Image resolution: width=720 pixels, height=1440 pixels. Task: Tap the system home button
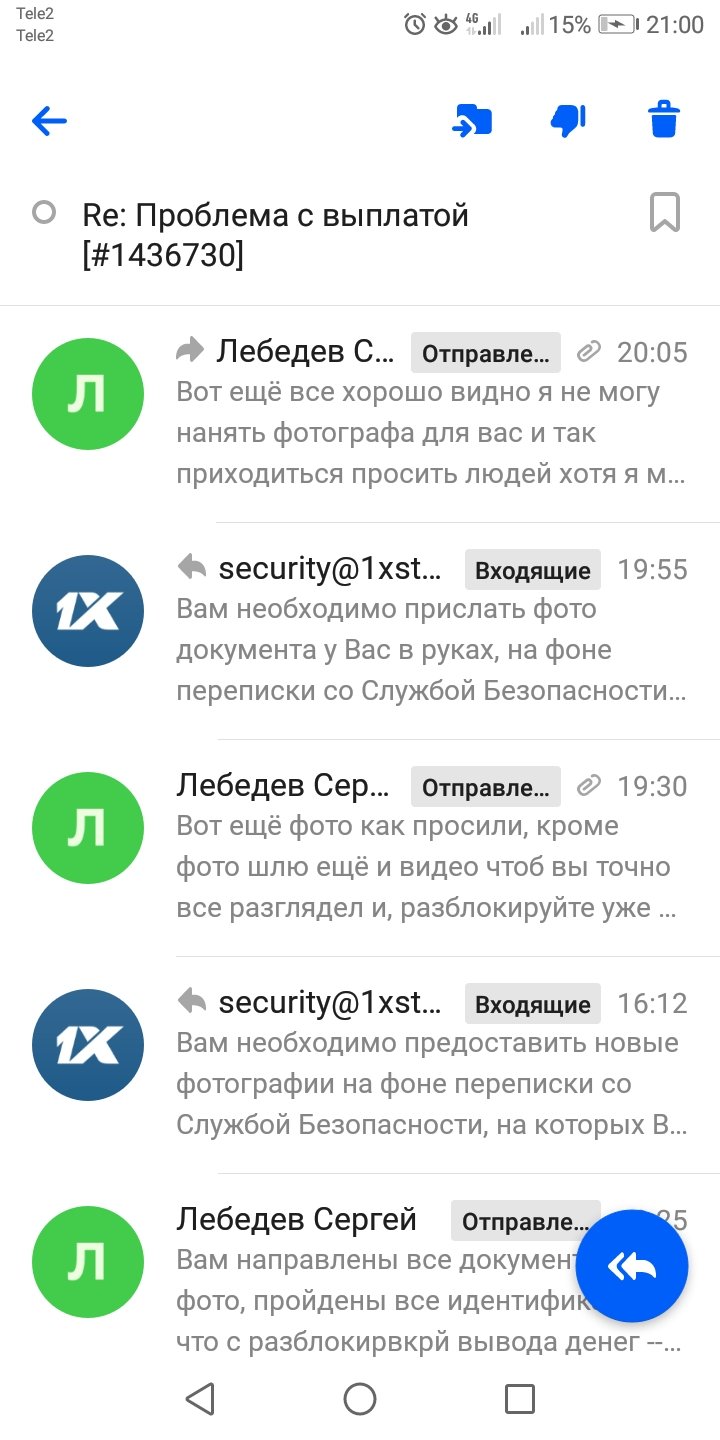(x=360, y=1399)
